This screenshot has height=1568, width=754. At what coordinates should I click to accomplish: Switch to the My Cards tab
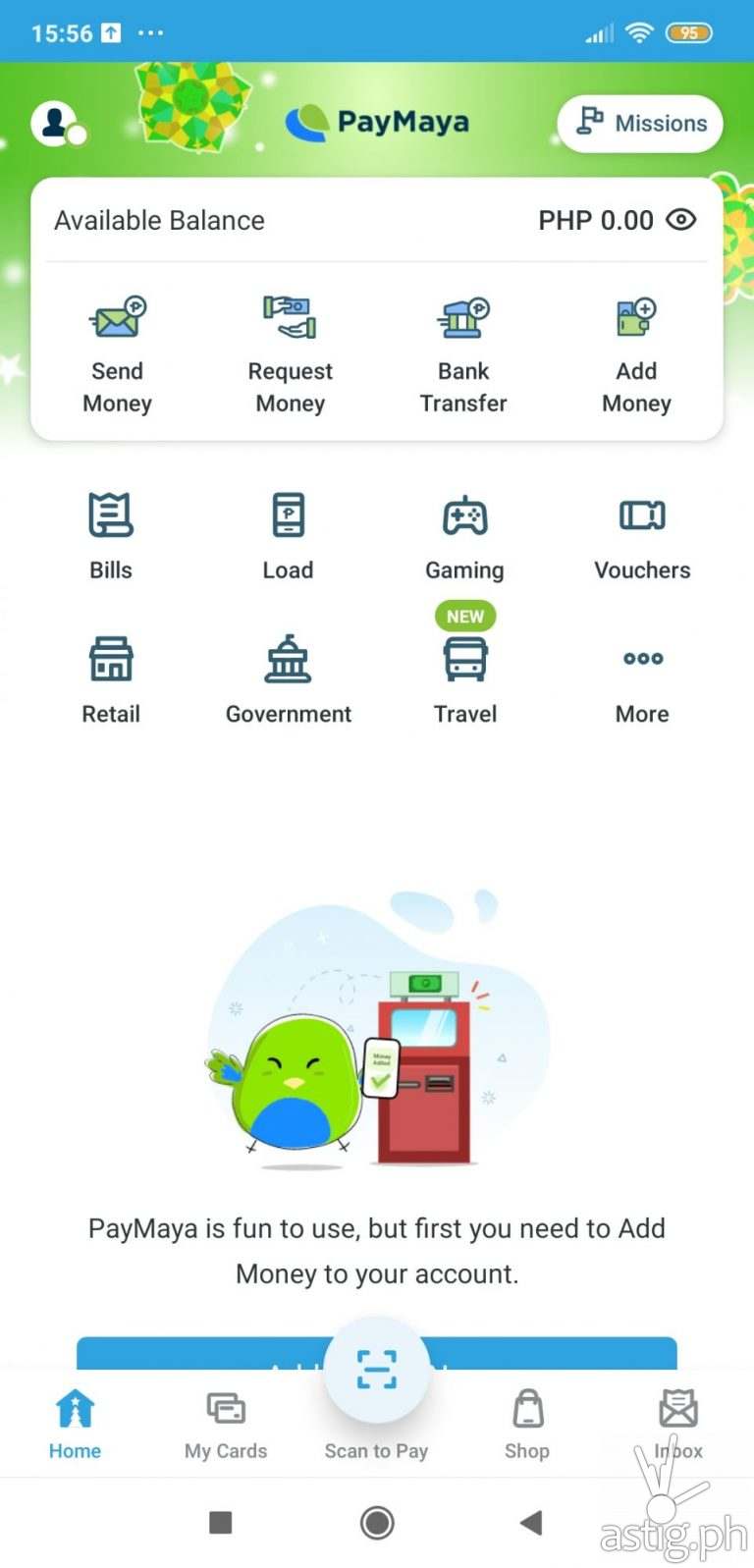coord(226,1424)
